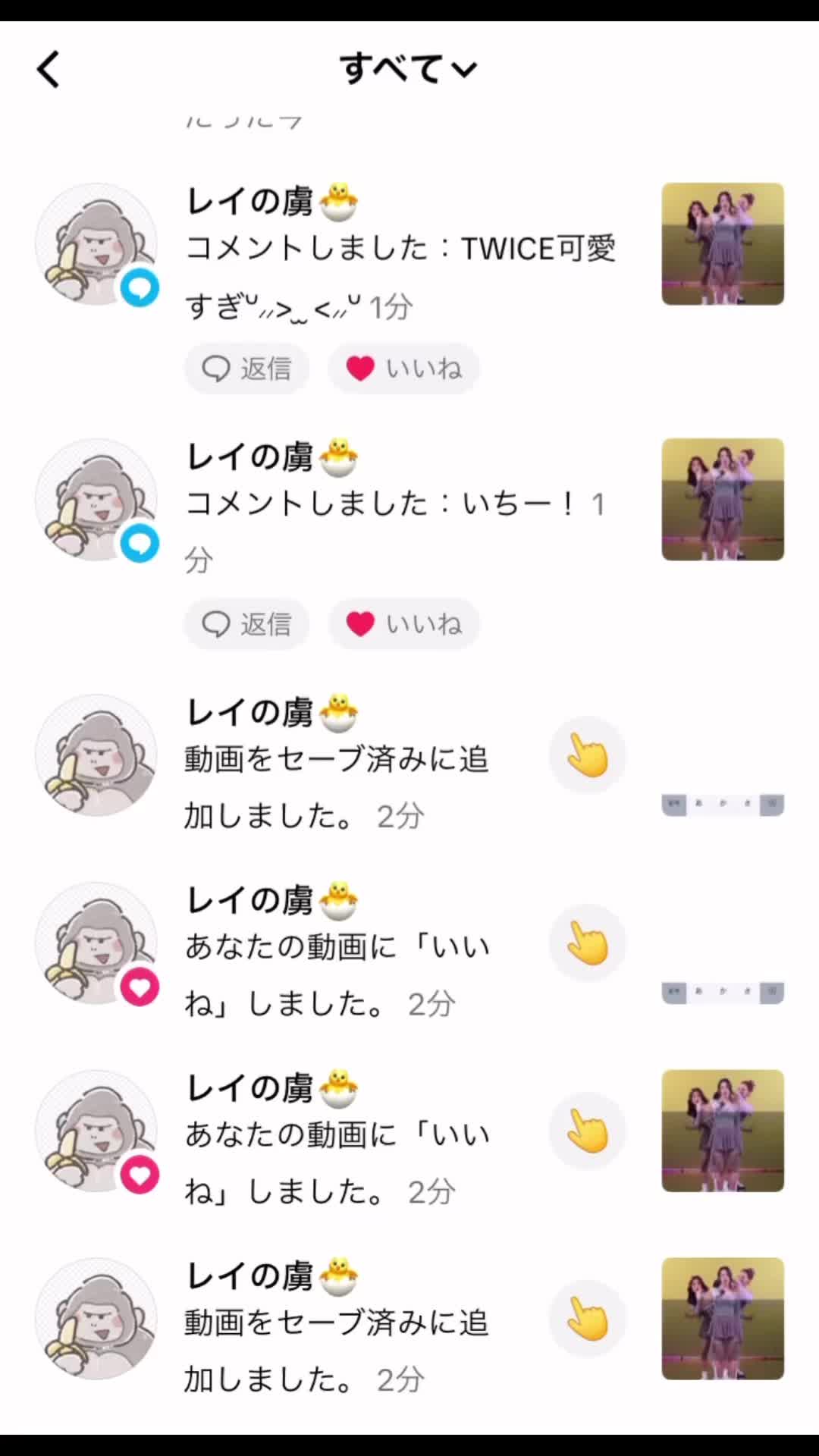The width and height of the screenshot is (819, 1456).
Task: Open commenter's avatar on TWICE可愛すぎ notification
Action: 96,243
